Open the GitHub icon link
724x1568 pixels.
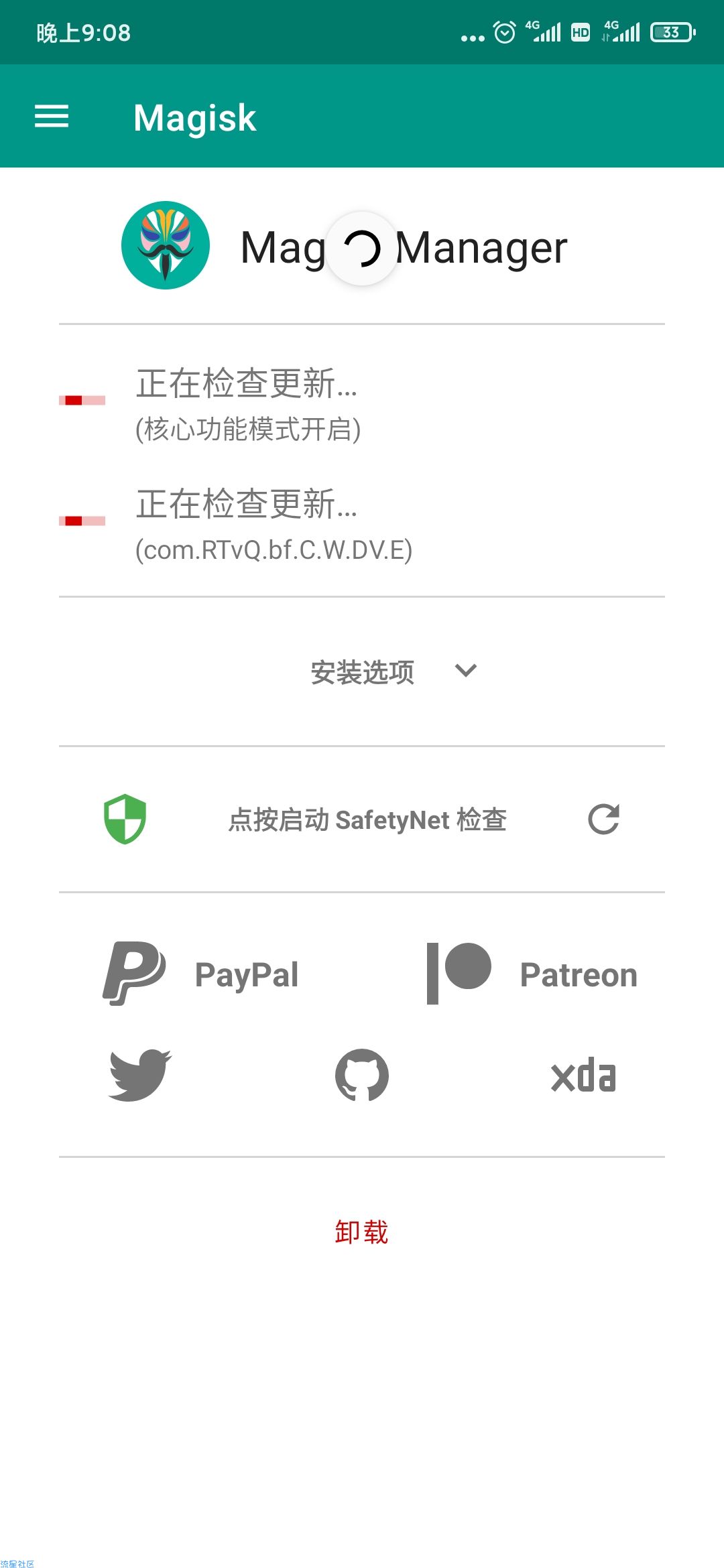click(x=362, y=1075)
